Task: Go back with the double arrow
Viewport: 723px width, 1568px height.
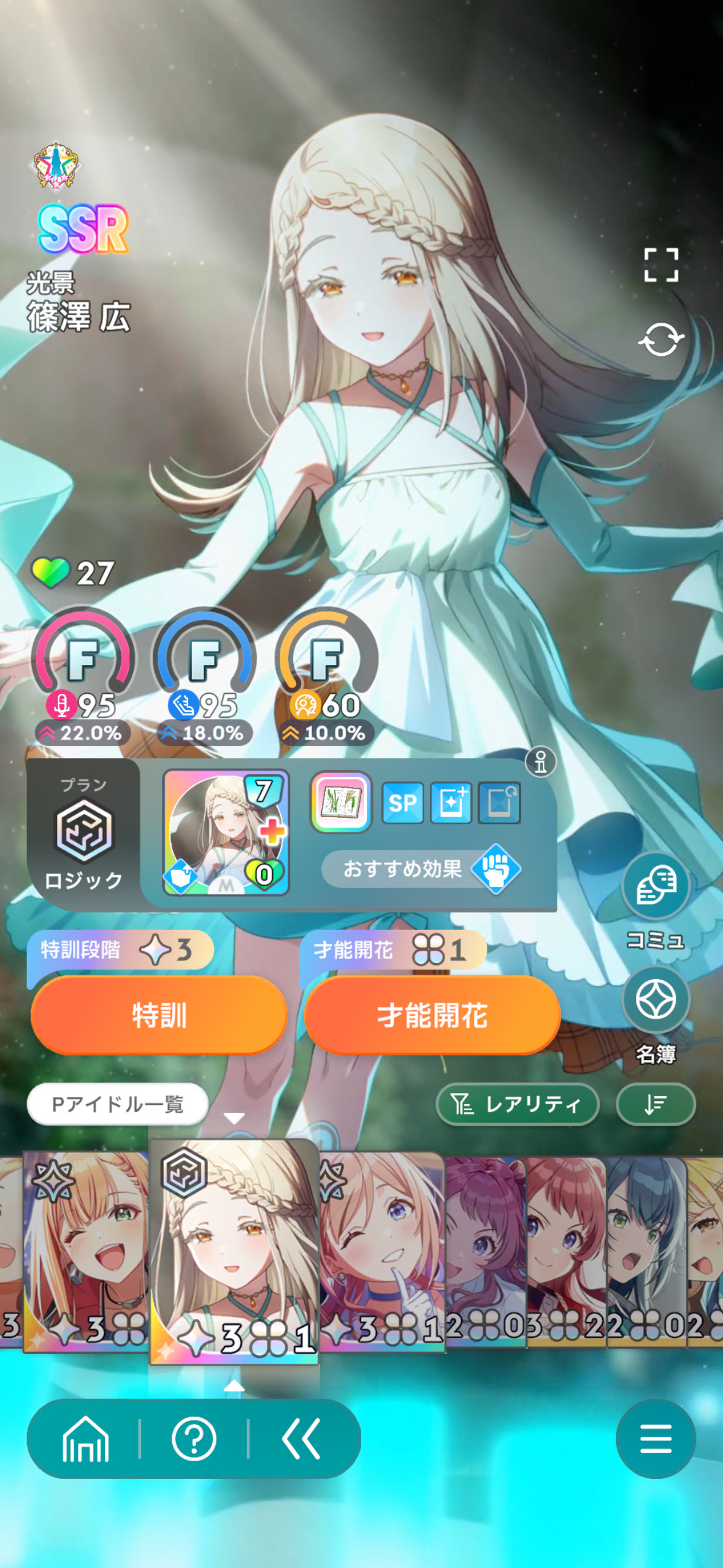Action: (x=301, y=1439)
